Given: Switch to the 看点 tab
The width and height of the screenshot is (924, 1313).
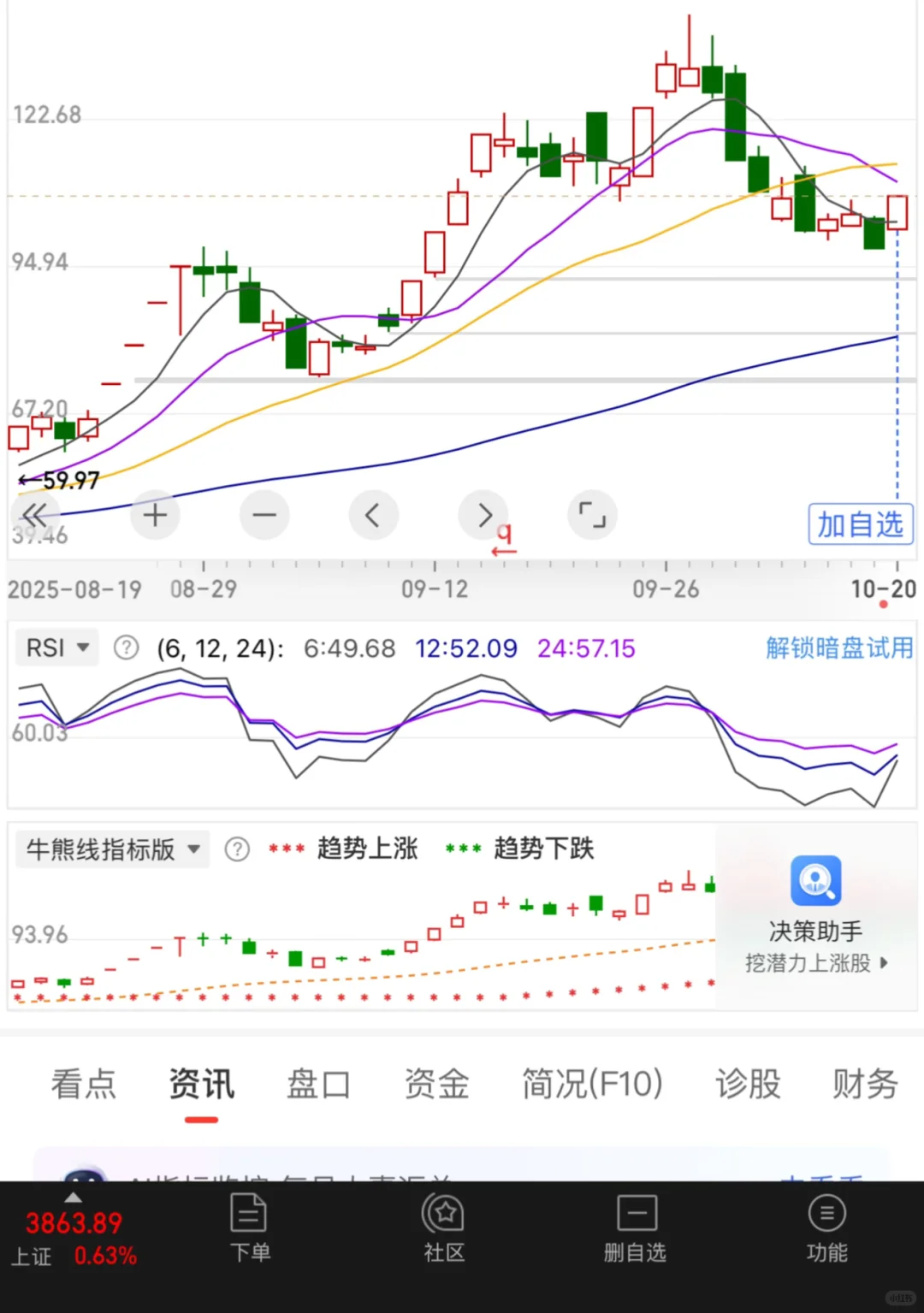Looking at the screenshot, I should click(83, 1085).
